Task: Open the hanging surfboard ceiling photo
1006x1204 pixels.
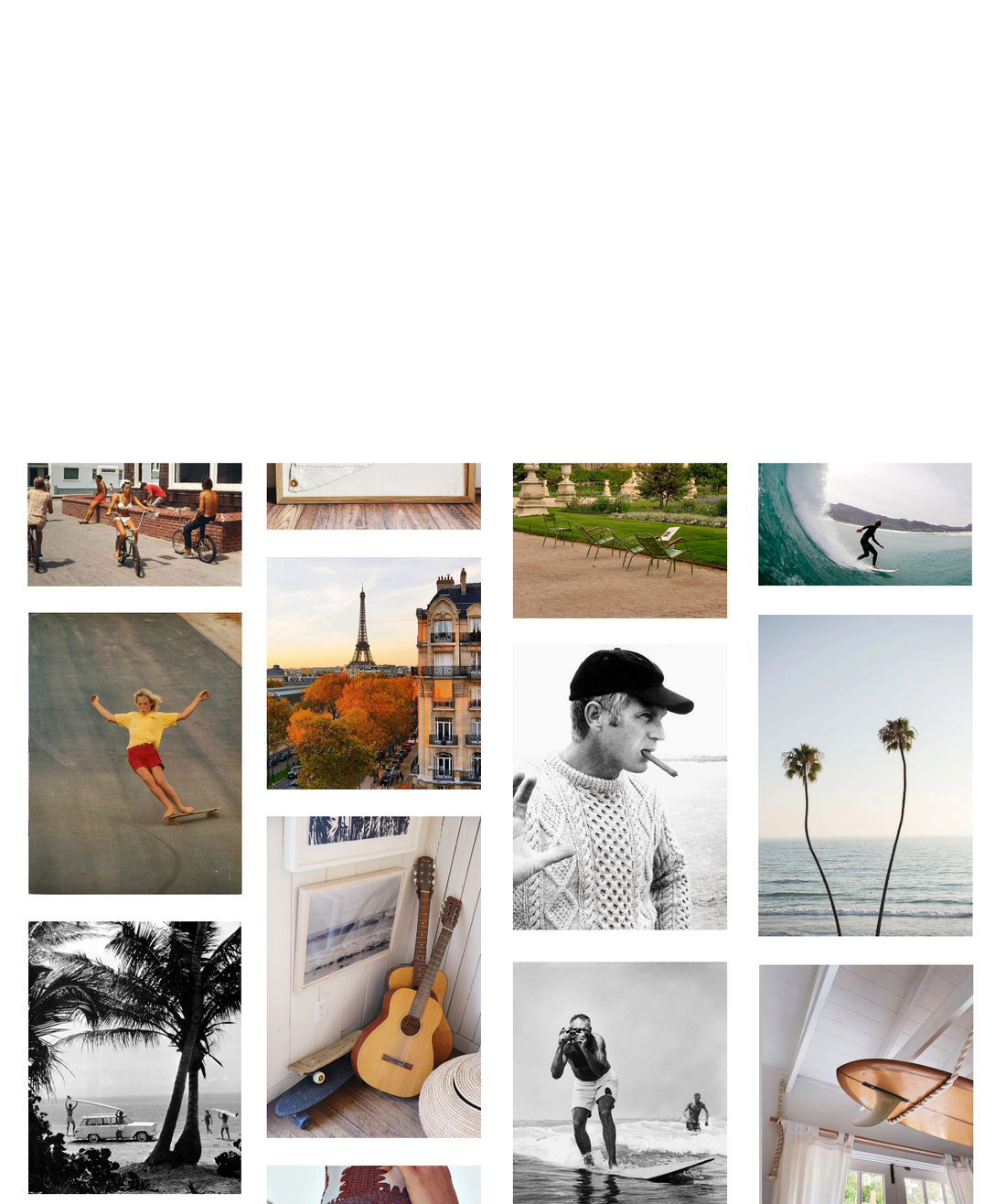Action: 865,1084
